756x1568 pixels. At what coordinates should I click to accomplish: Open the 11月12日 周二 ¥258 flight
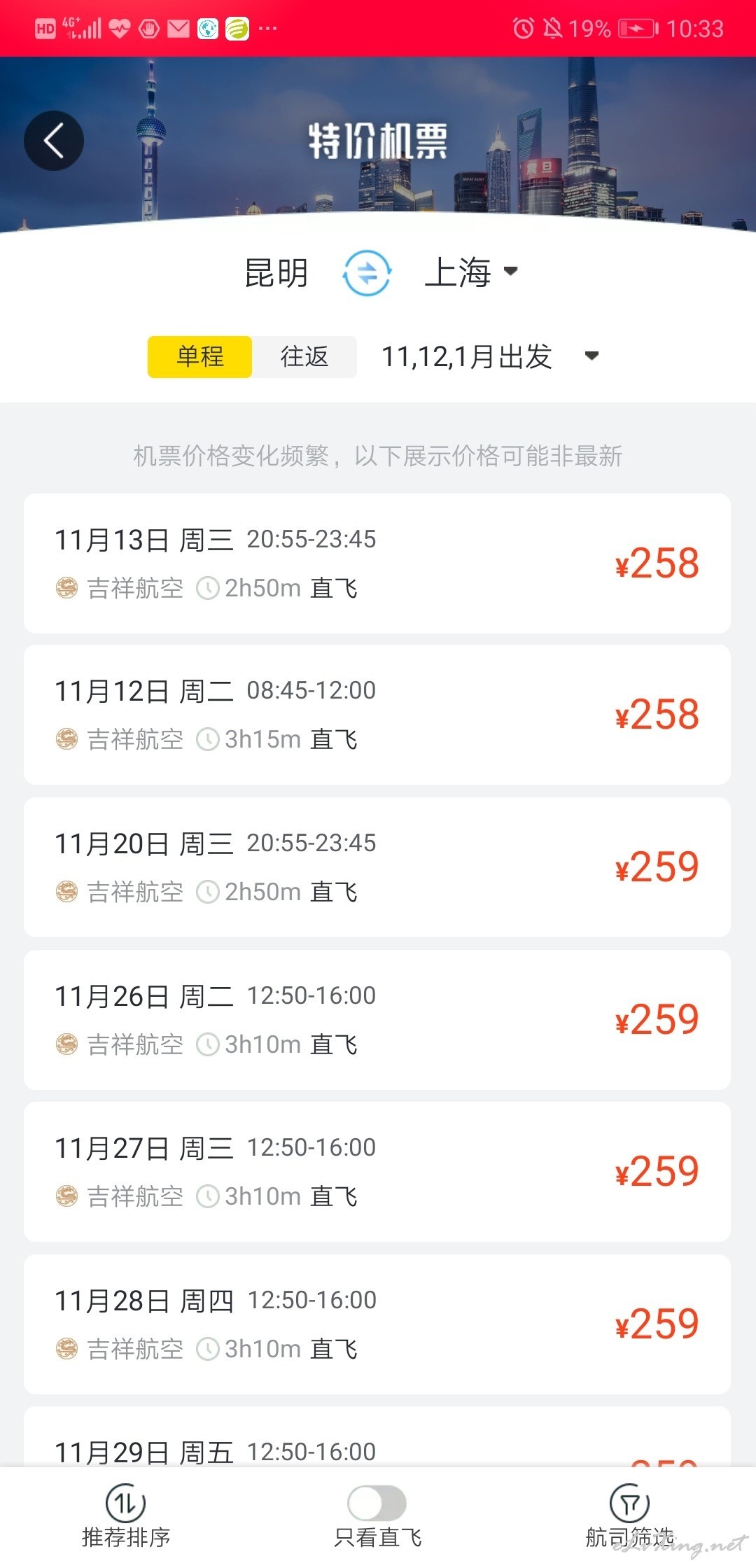click(377, 715)
